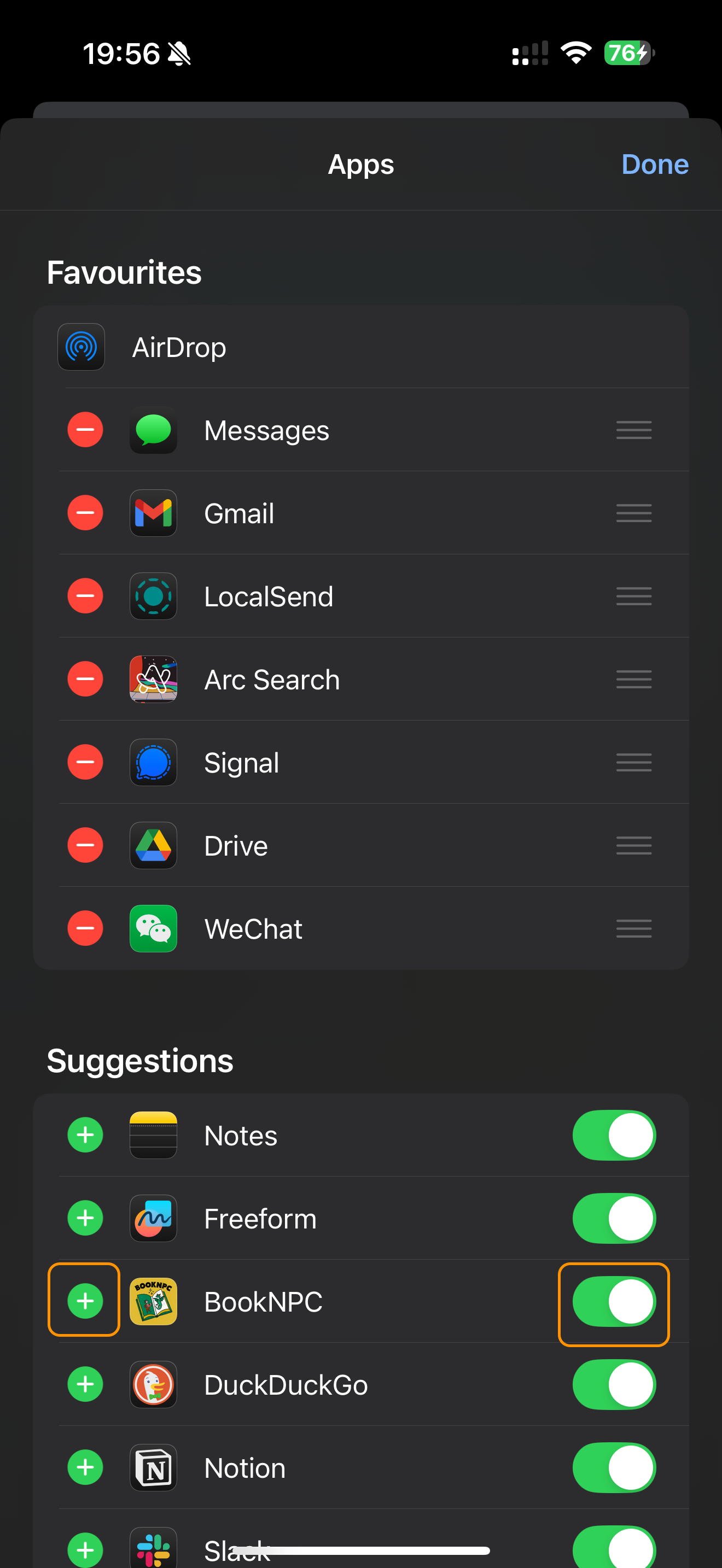
Task: Tap the Freeform app icon
Action: pyautogui.click(x=153, y=1218)
